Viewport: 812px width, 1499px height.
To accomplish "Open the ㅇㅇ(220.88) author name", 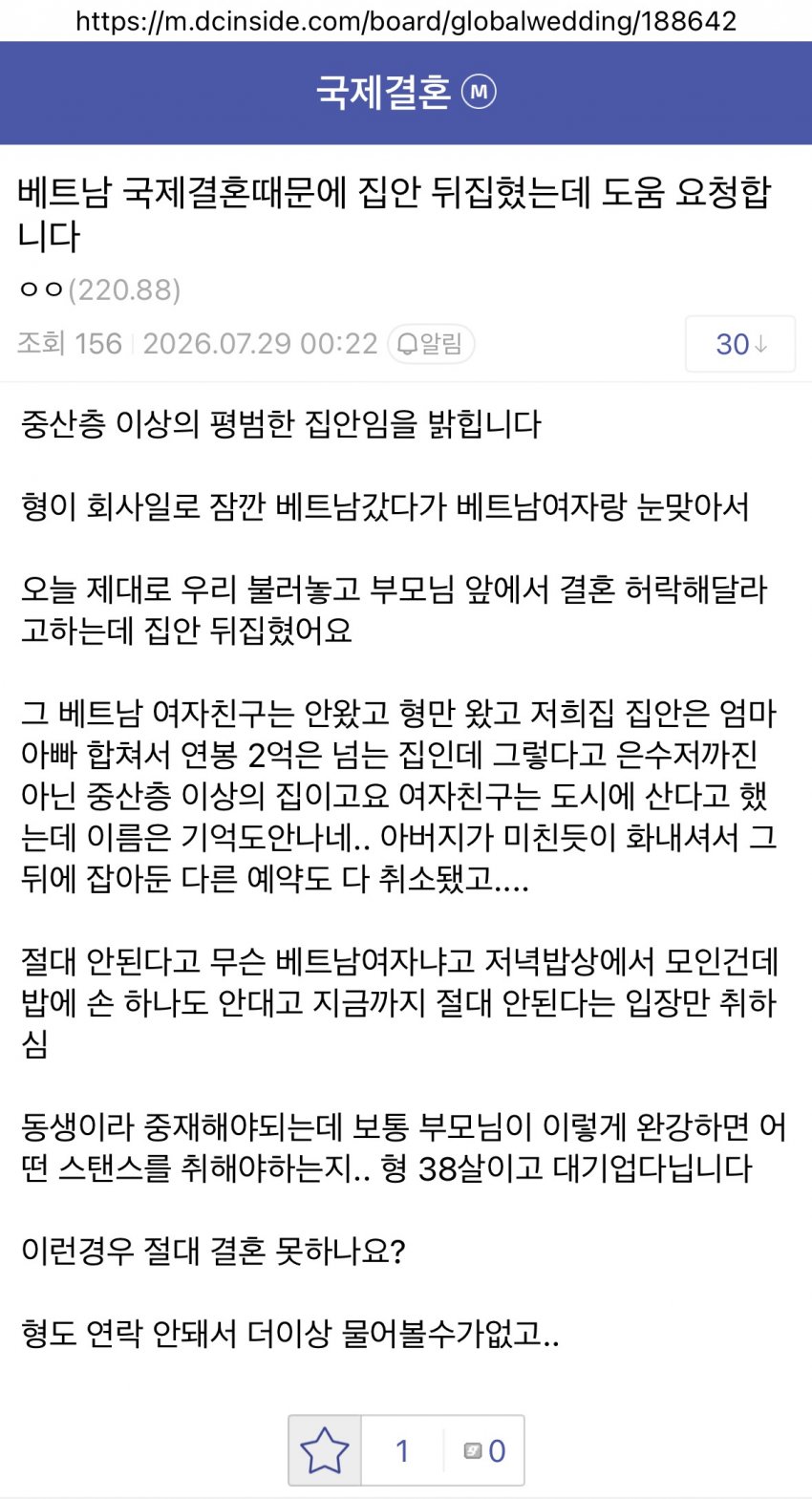I will (100, 289).
